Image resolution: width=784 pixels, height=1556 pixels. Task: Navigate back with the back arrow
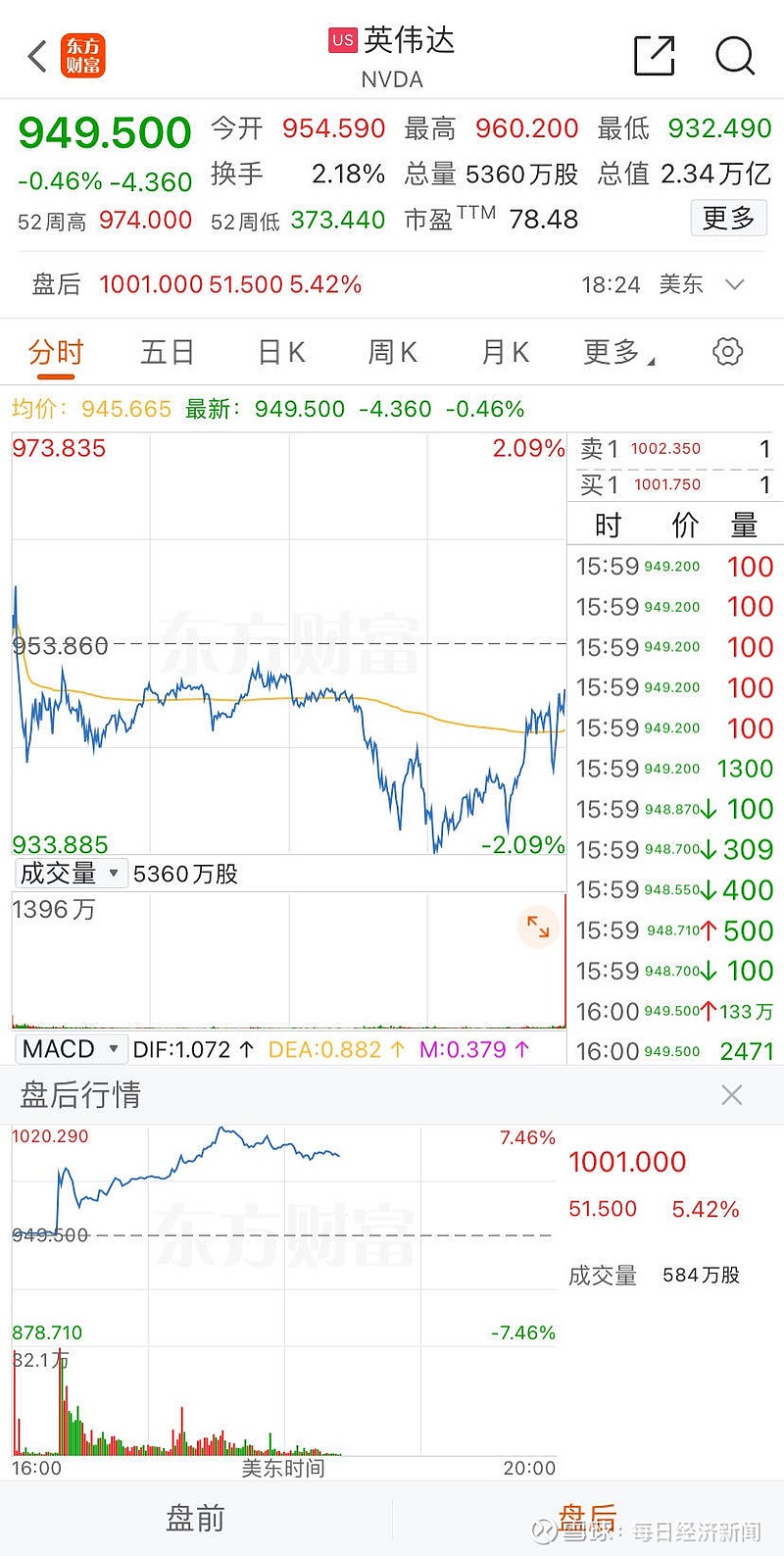click(x=35, y=56)
